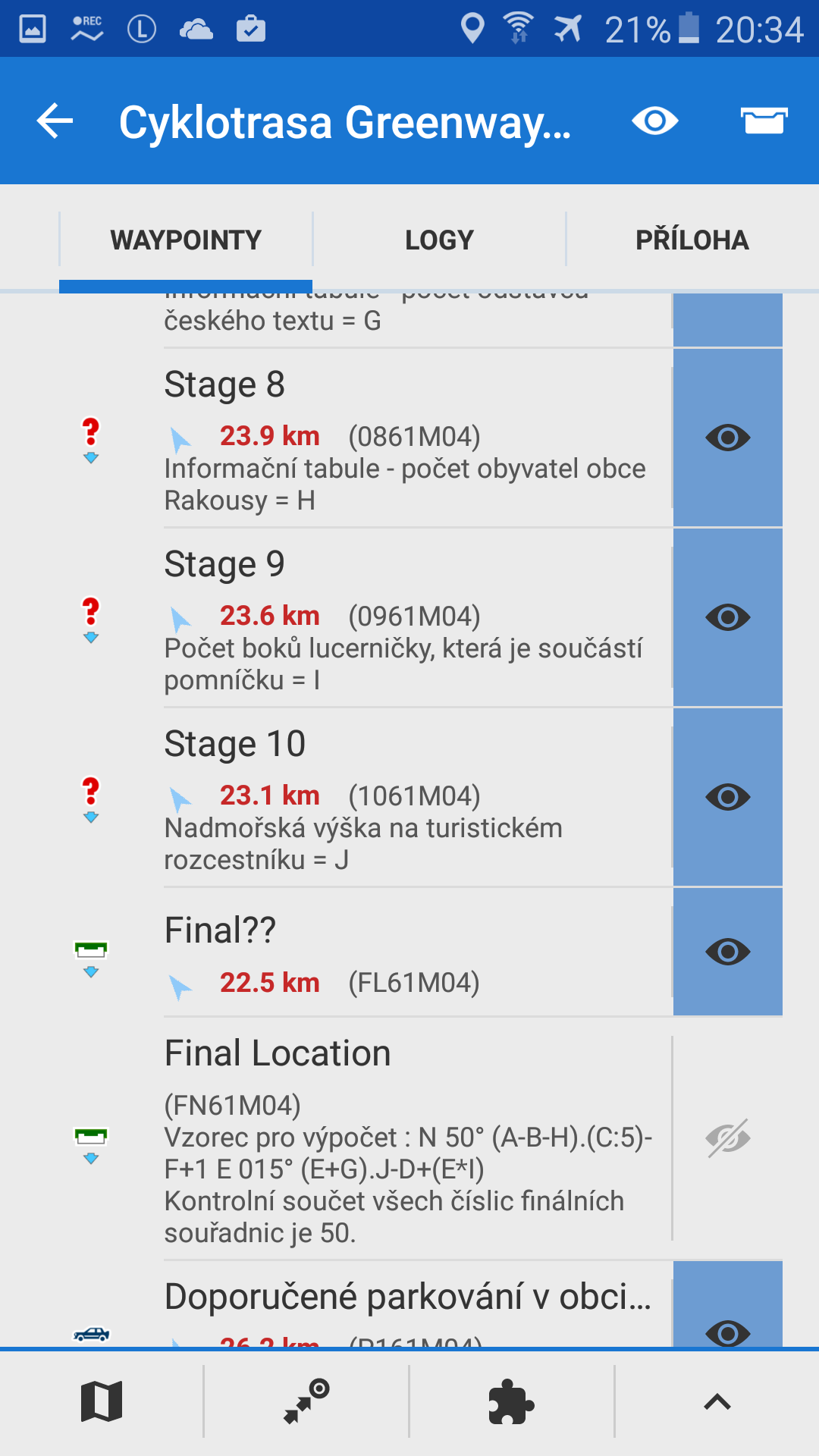Toggle Stage 10 visibility eye

[727, 798]
